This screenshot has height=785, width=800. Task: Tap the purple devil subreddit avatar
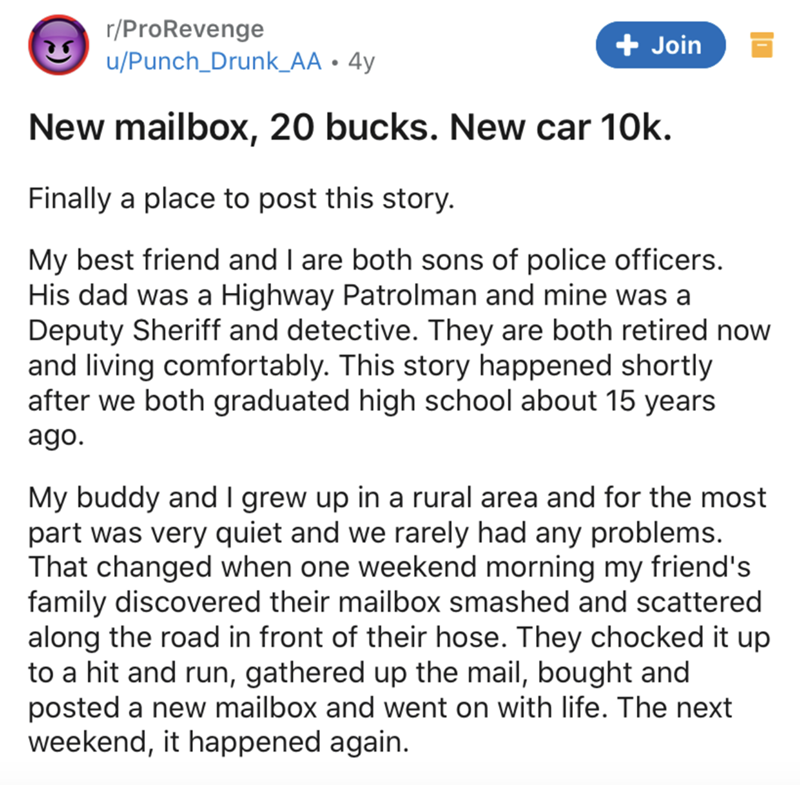coord(55,46)
